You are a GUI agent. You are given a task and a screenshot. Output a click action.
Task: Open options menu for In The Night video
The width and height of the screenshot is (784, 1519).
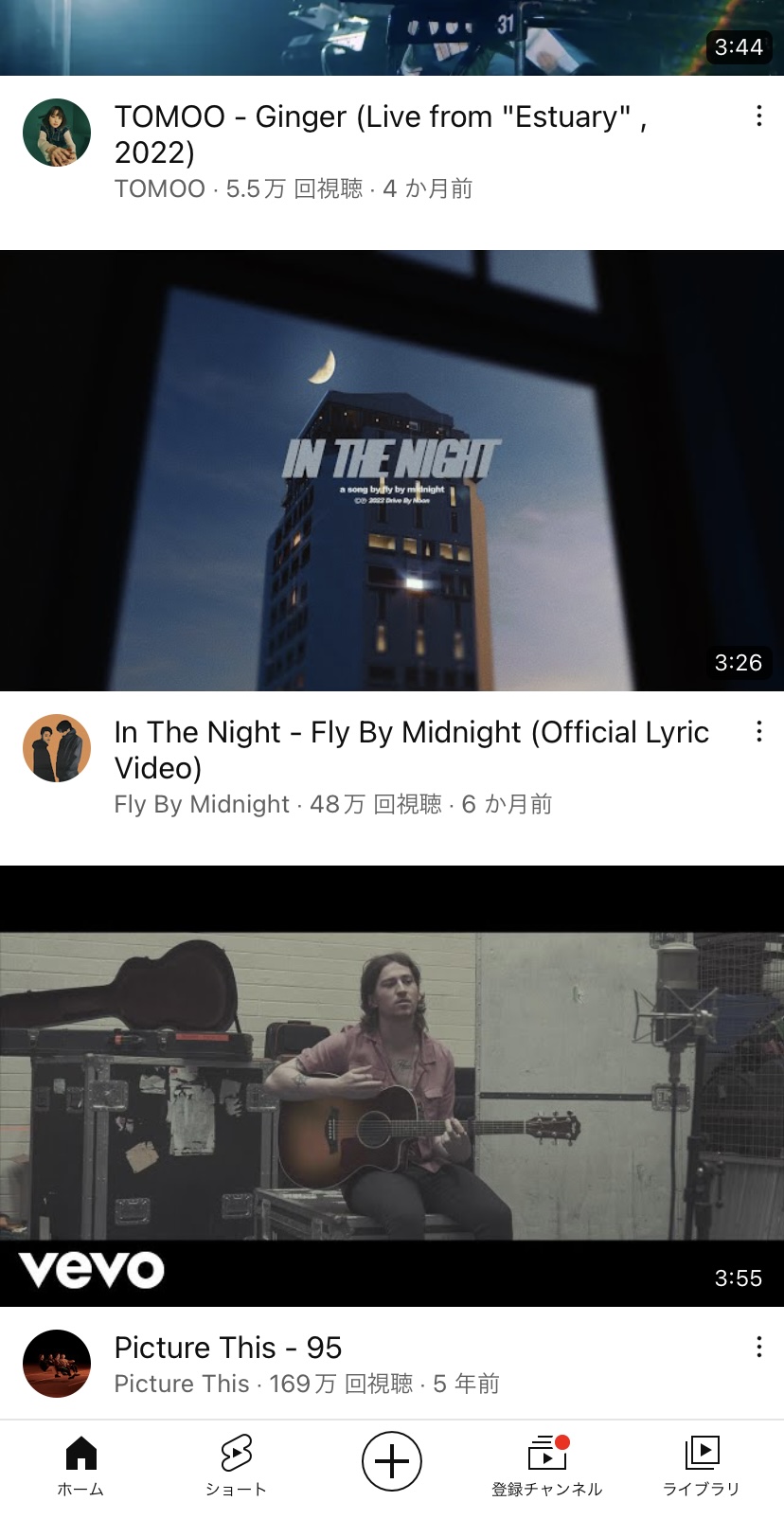coord(758,731)
